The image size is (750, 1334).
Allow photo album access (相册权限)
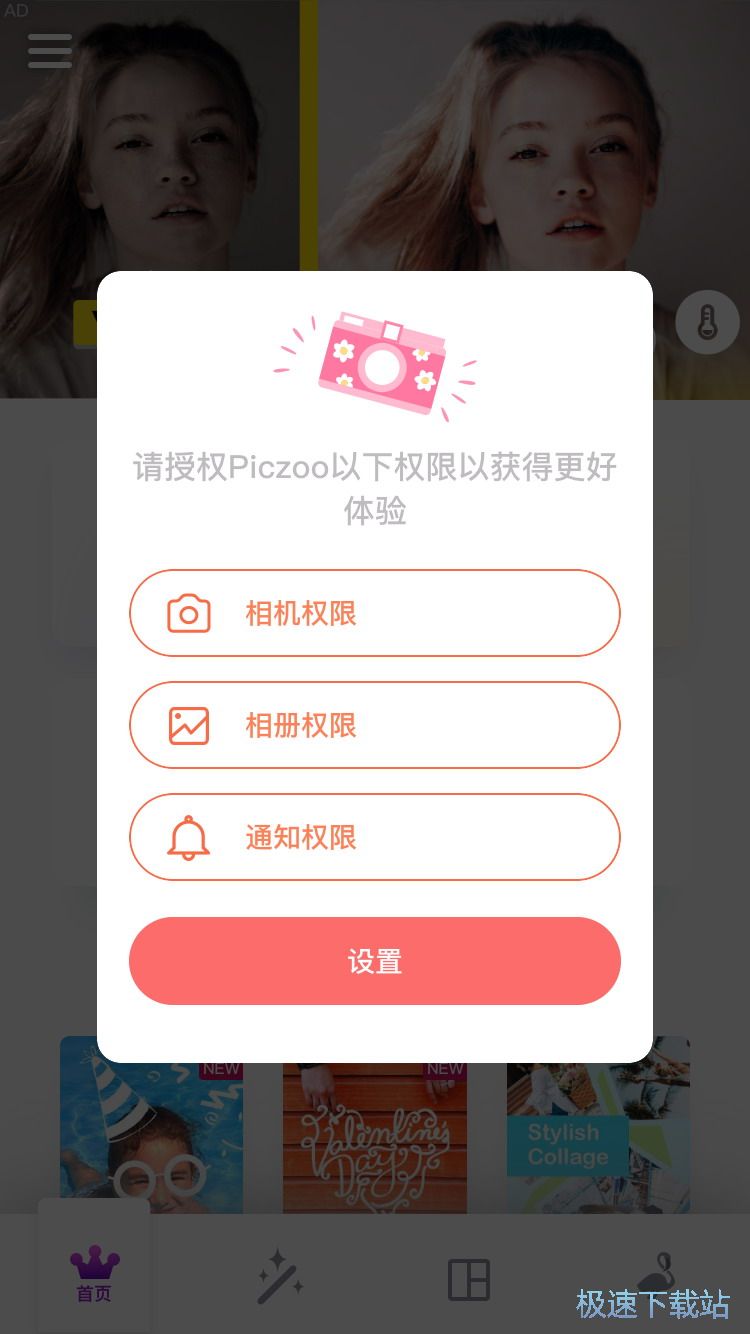[374, 725]
